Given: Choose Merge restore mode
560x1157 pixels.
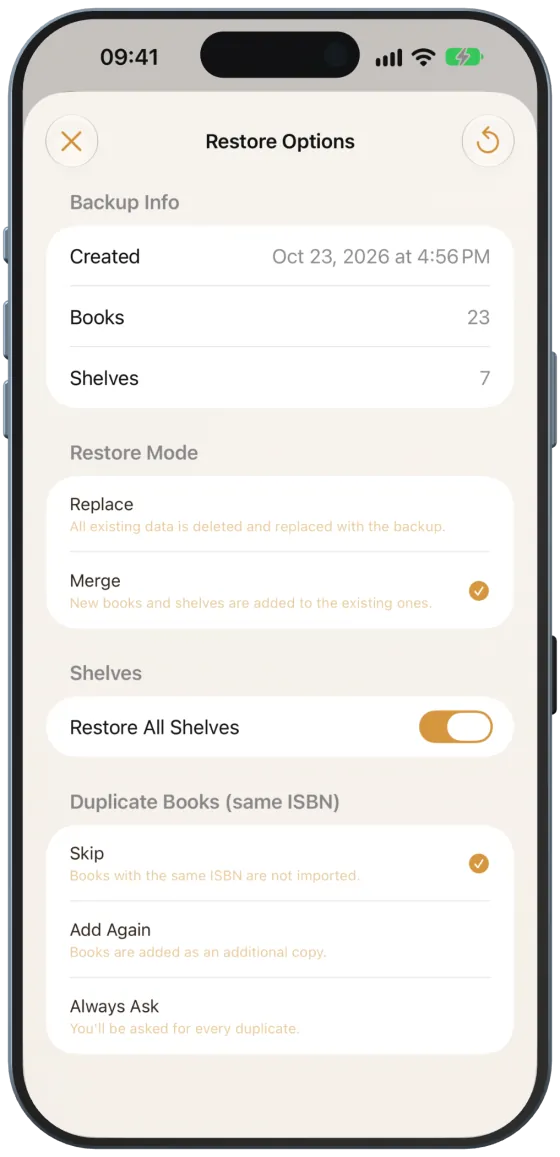Looking at the screenshot, I should pos(280,590).
